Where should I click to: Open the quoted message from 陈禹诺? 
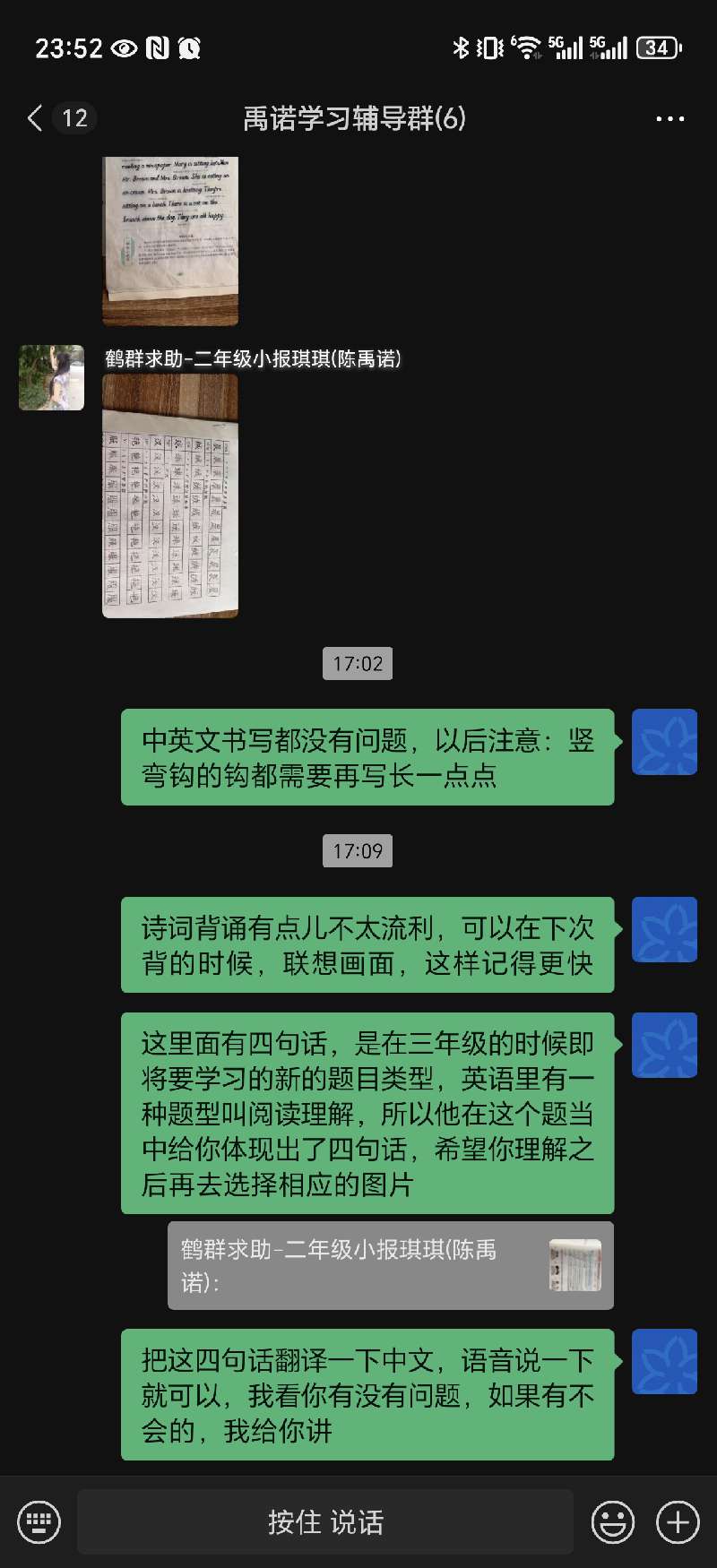pyautogui.click(x=390, y=1265)
